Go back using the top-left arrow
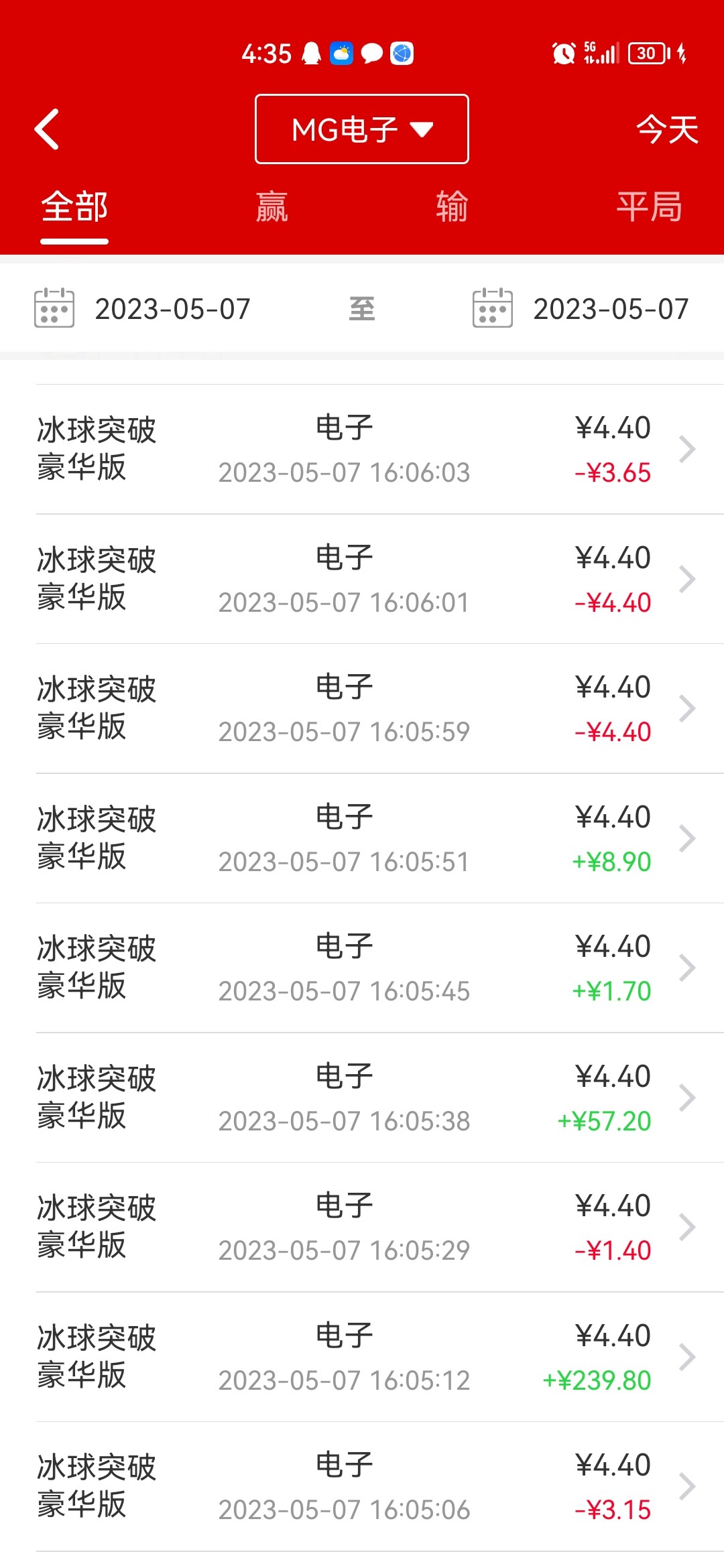 click(x=47, y=129)
